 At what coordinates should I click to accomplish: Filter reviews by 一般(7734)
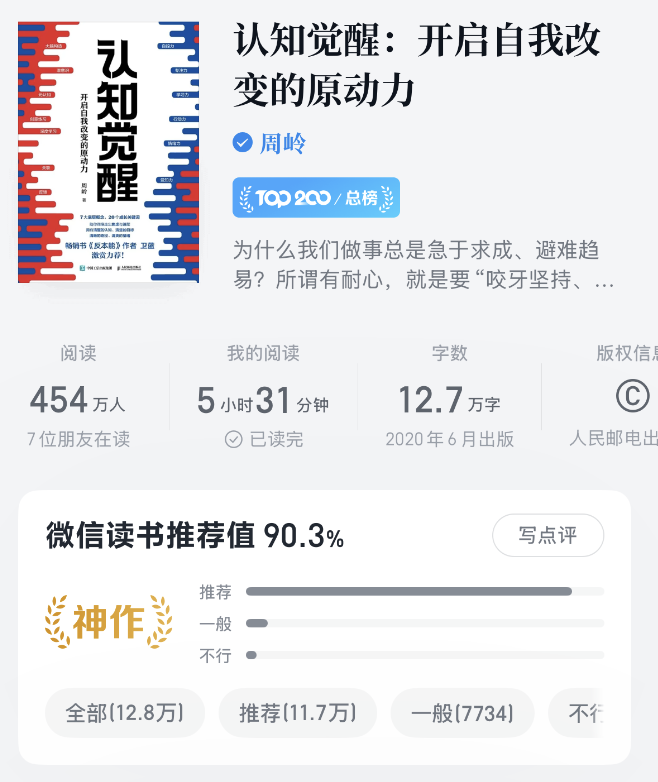(x=462, y=713)
